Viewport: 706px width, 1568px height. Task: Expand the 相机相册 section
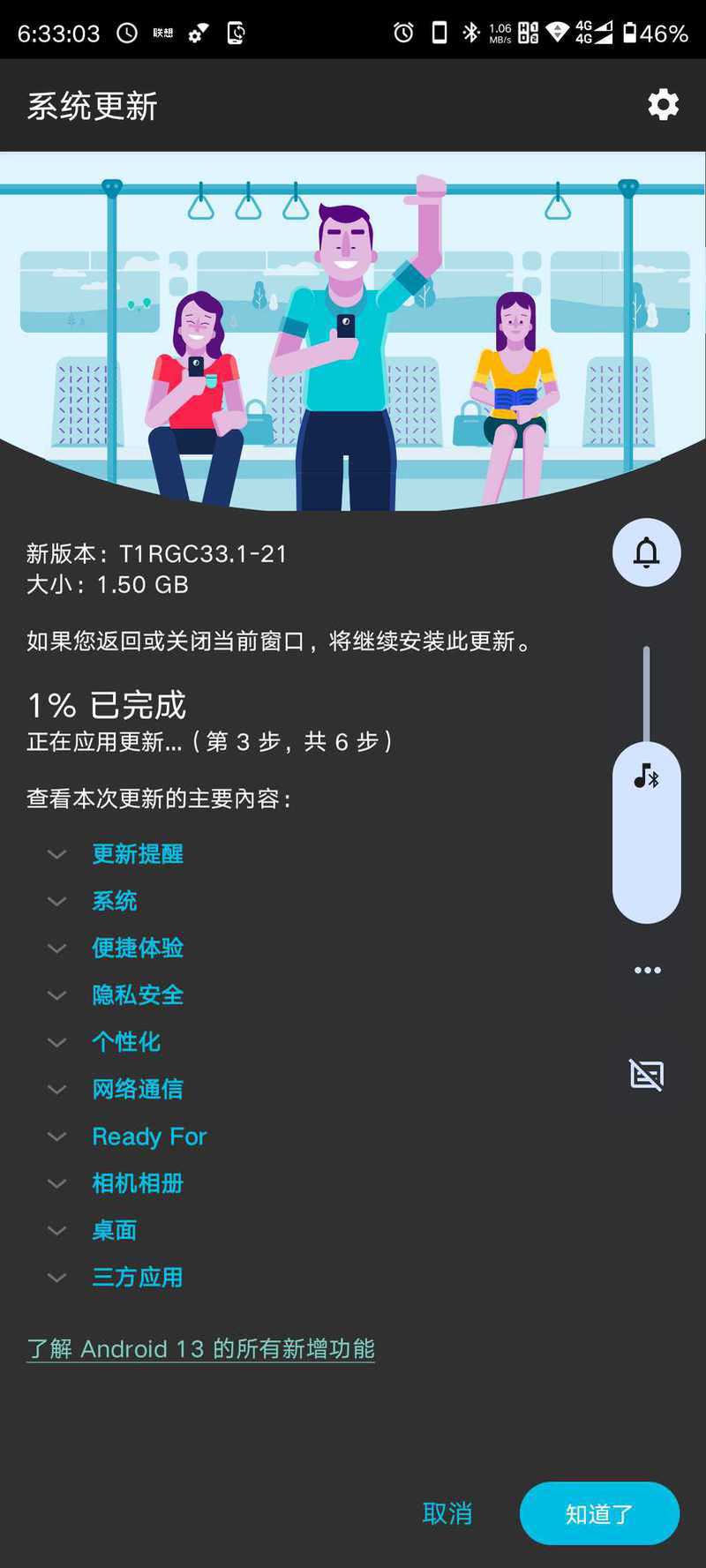[x=138, y=1183]
